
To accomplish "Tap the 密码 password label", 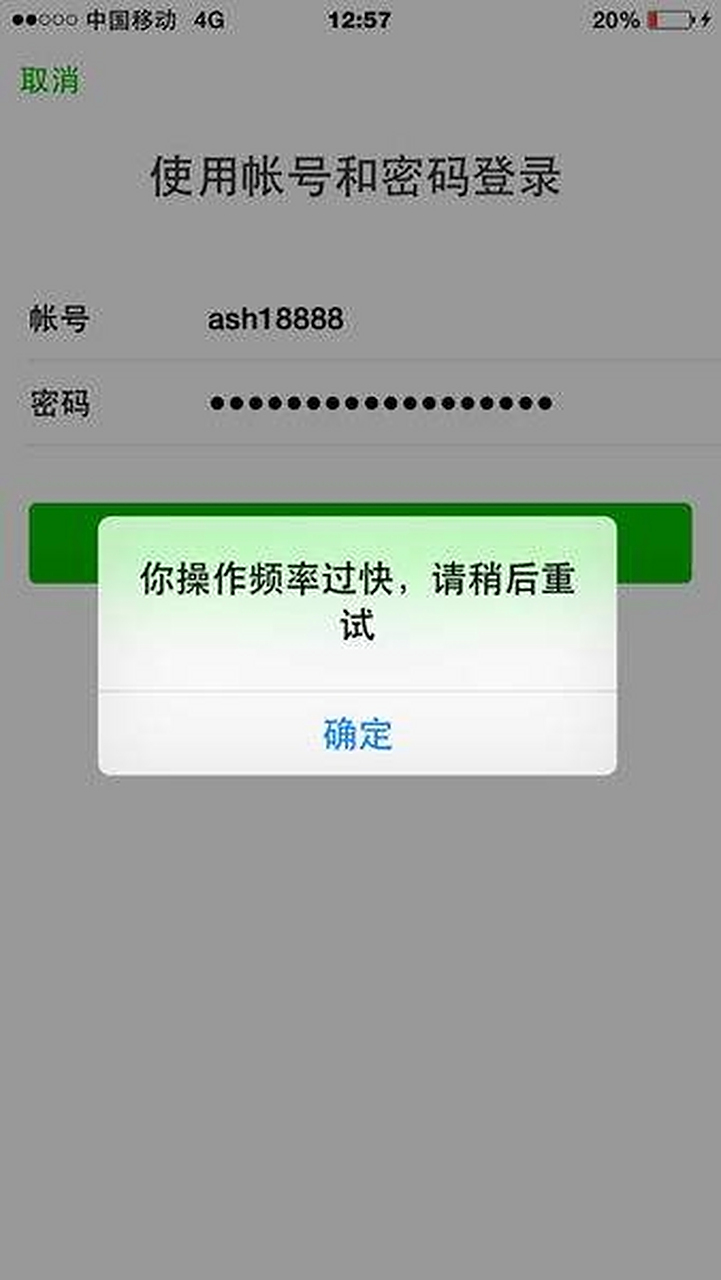I will (59, 403).
